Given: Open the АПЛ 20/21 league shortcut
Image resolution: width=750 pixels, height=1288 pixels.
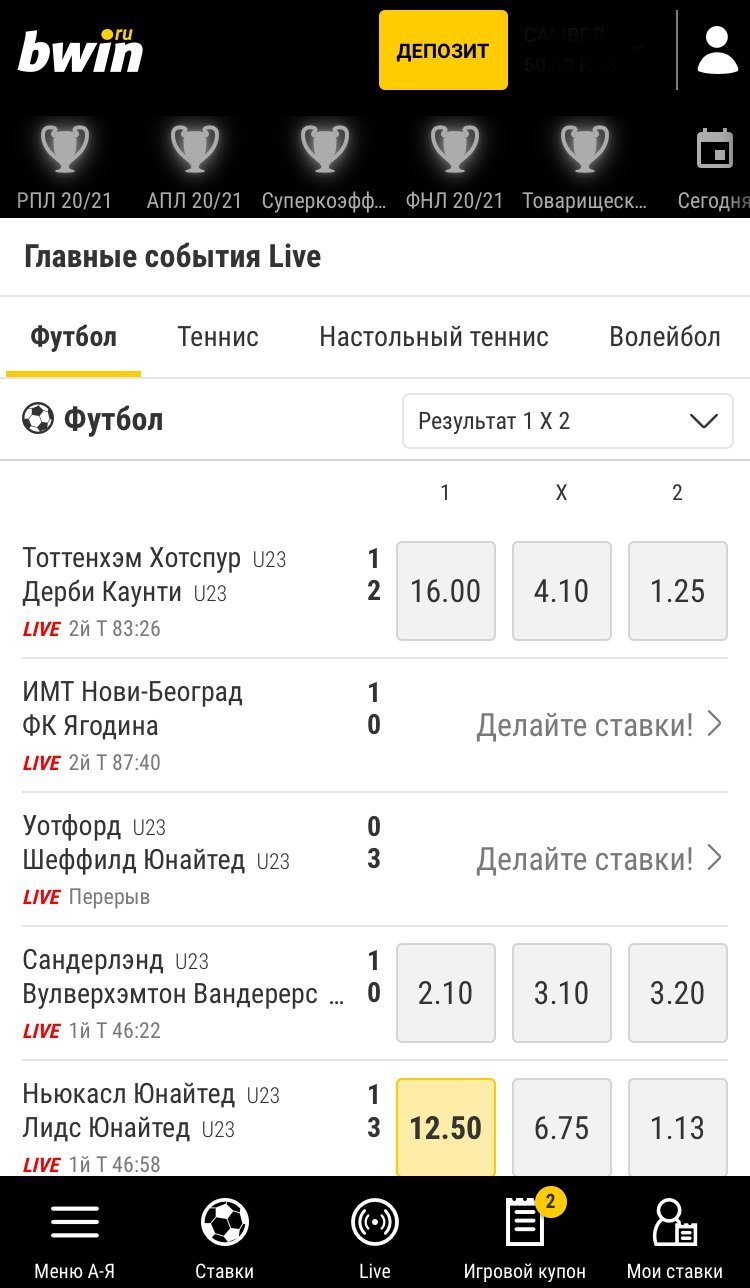Looking at the screenshot, I should pos(194,167).
